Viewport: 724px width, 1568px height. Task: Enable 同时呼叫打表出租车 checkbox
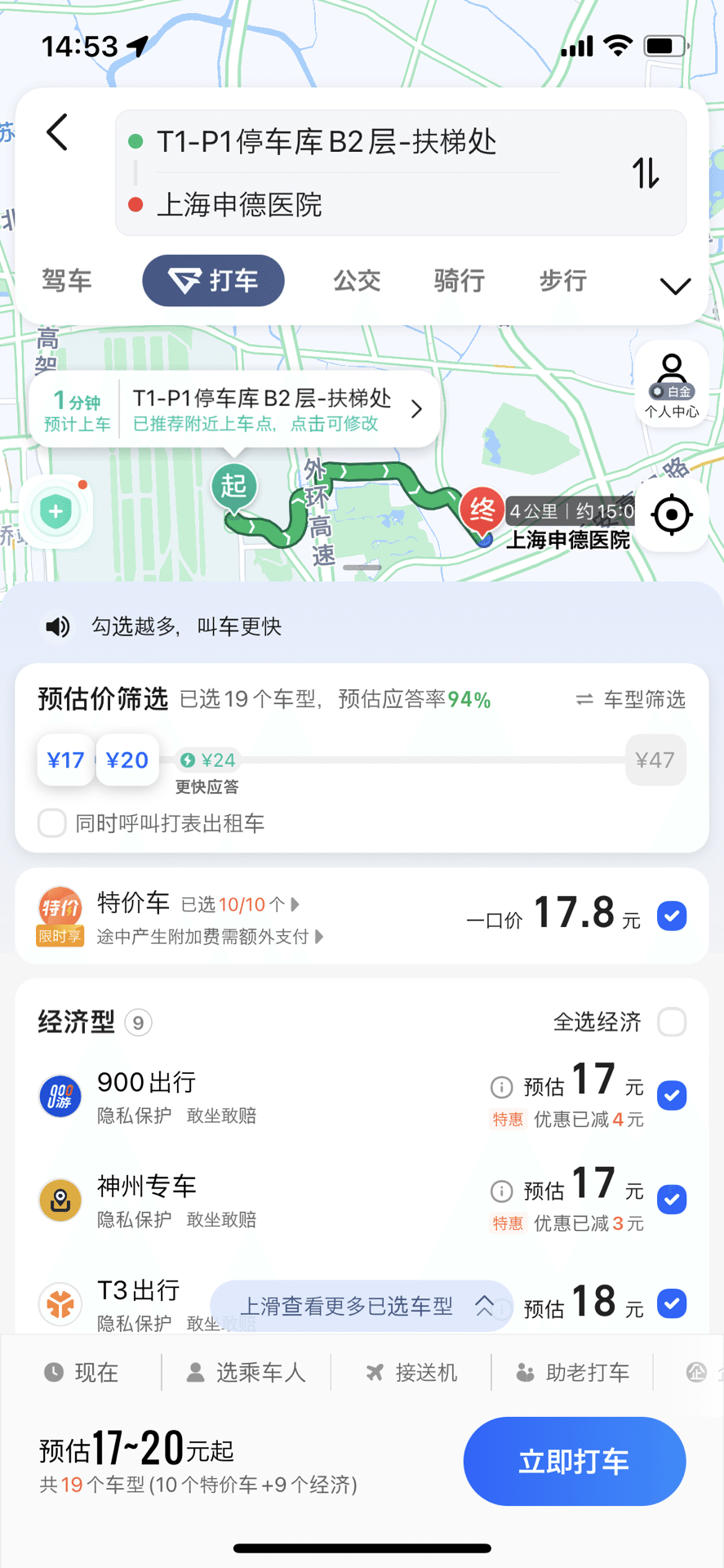[52, 822]
